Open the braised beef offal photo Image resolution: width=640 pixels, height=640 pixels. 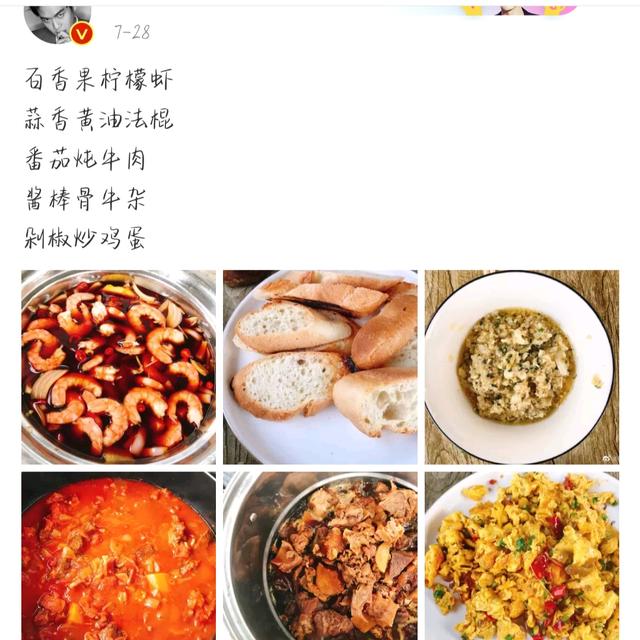[320, 556]
